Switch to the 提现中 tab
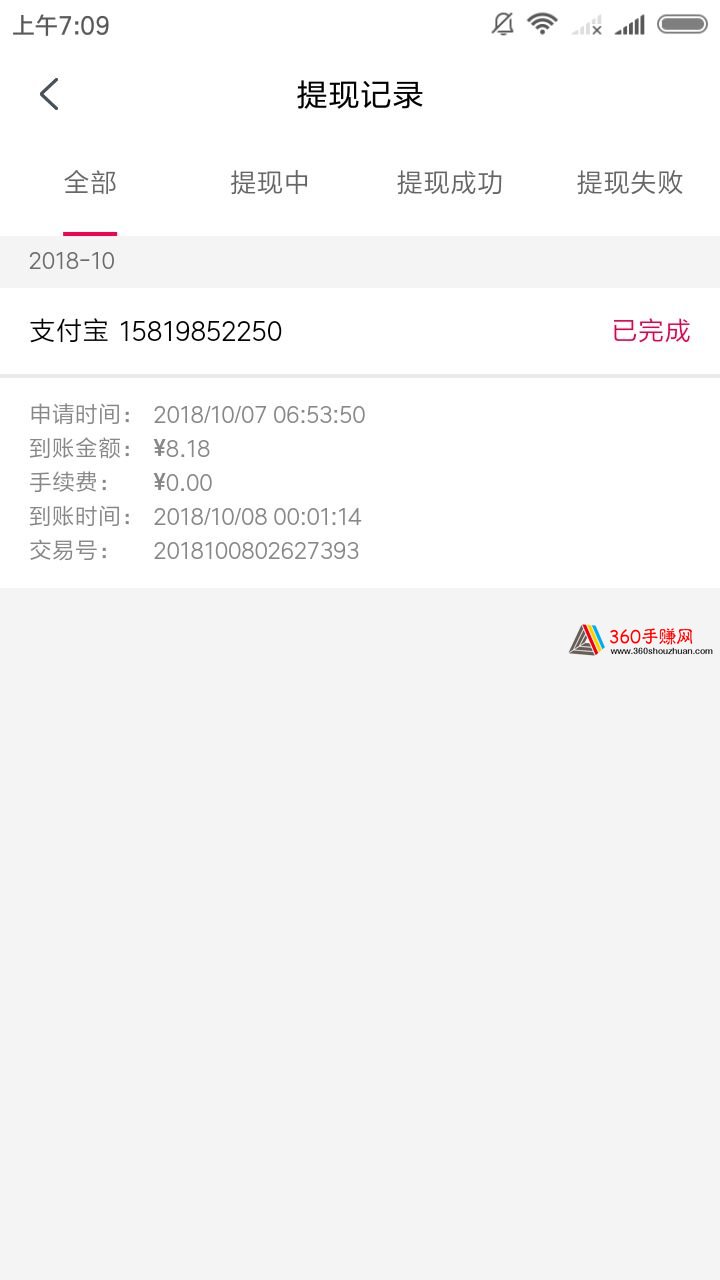 pyautogui.click(x=270, y=183)
